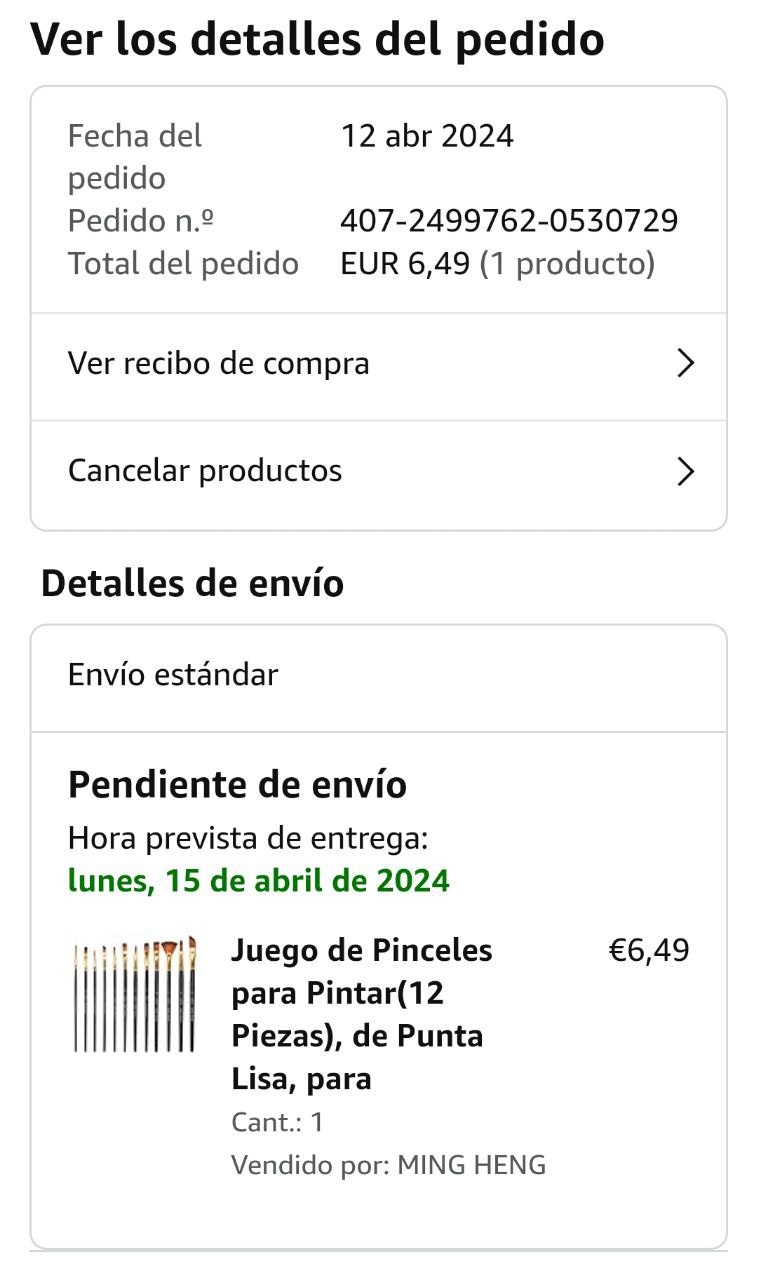This screenshot has width=757, height=1280.
Task: Open the paintbrush set product image
Action: point(134,995)
